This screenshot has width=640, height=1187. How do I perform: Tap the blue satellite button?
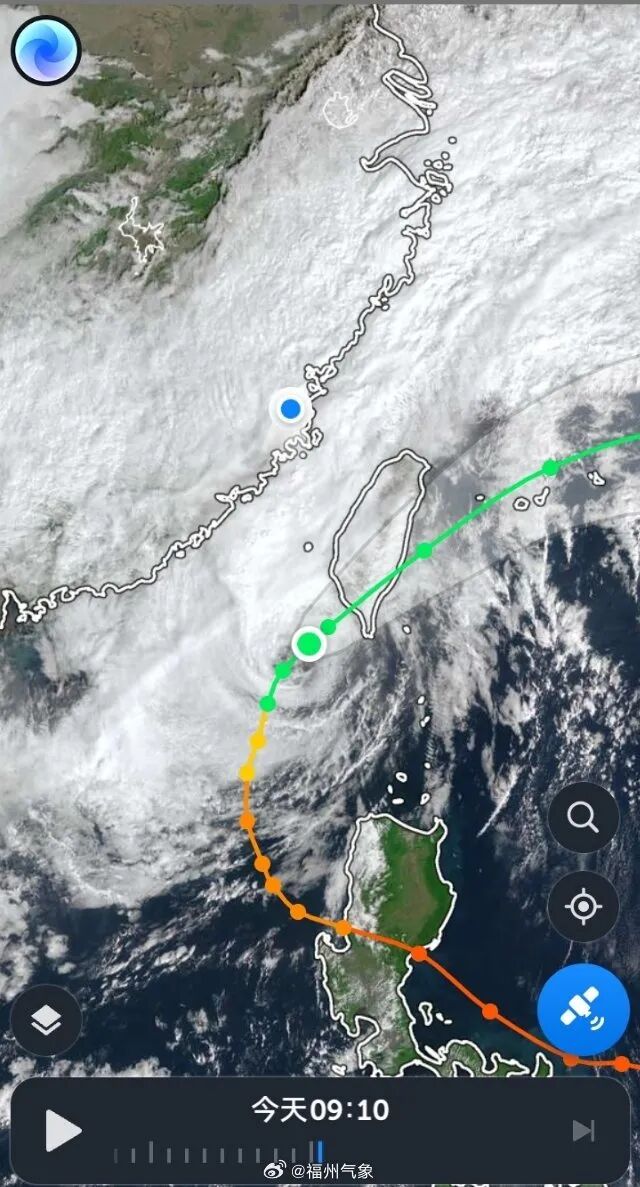583,1008
